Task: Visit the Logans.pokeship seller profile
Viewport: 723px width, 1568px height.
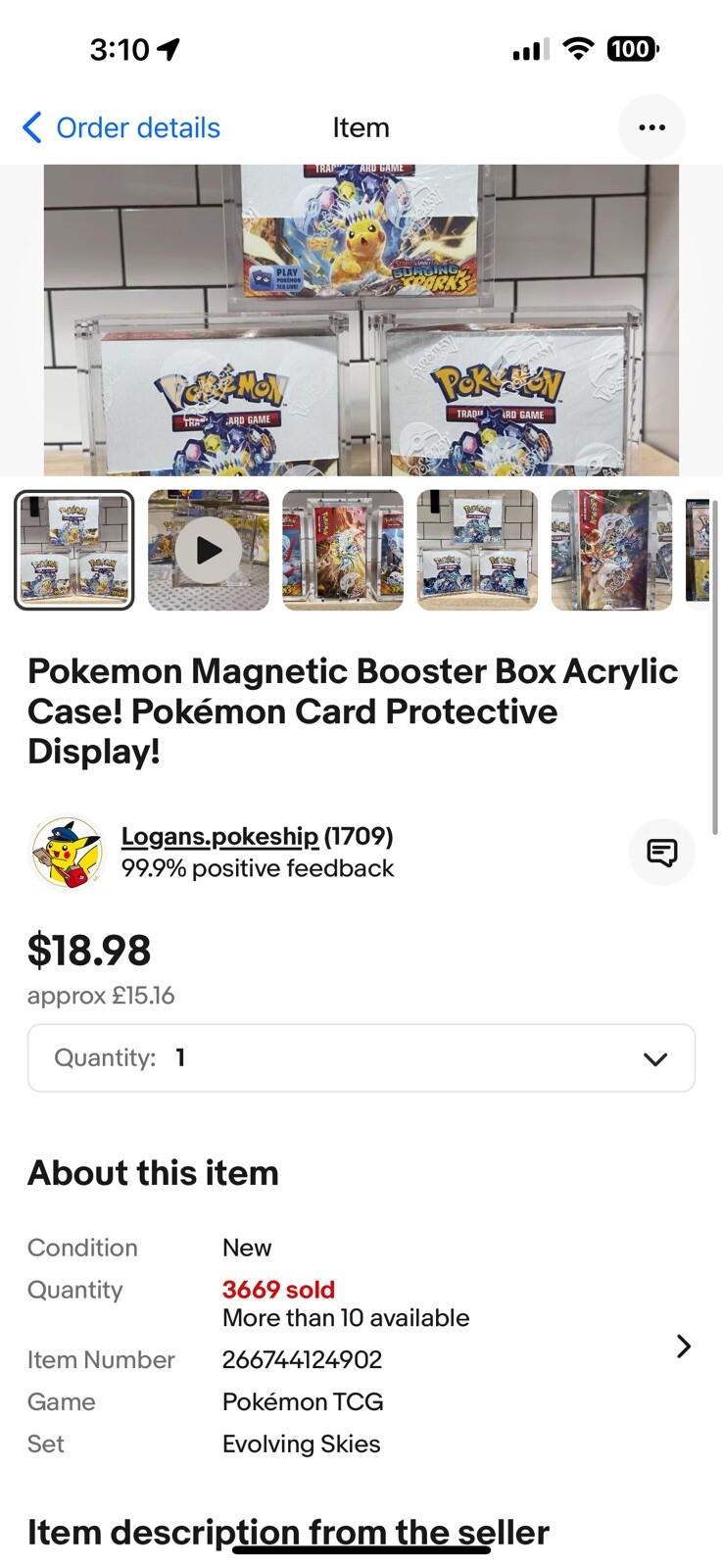Action: (219, 836)
